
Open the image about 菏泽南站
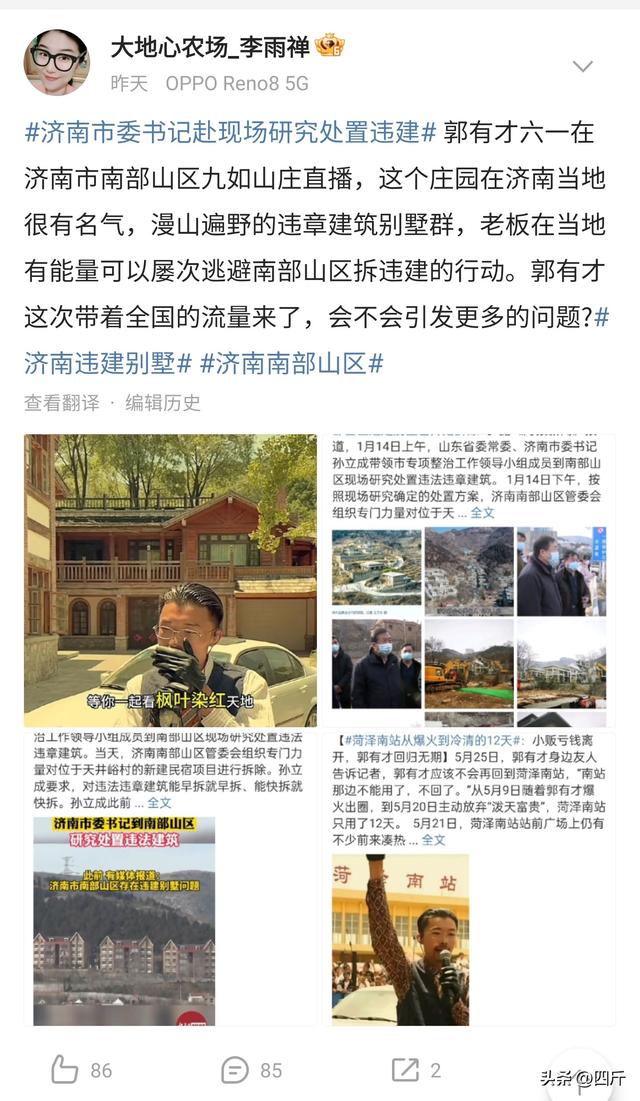click(469, 878)
